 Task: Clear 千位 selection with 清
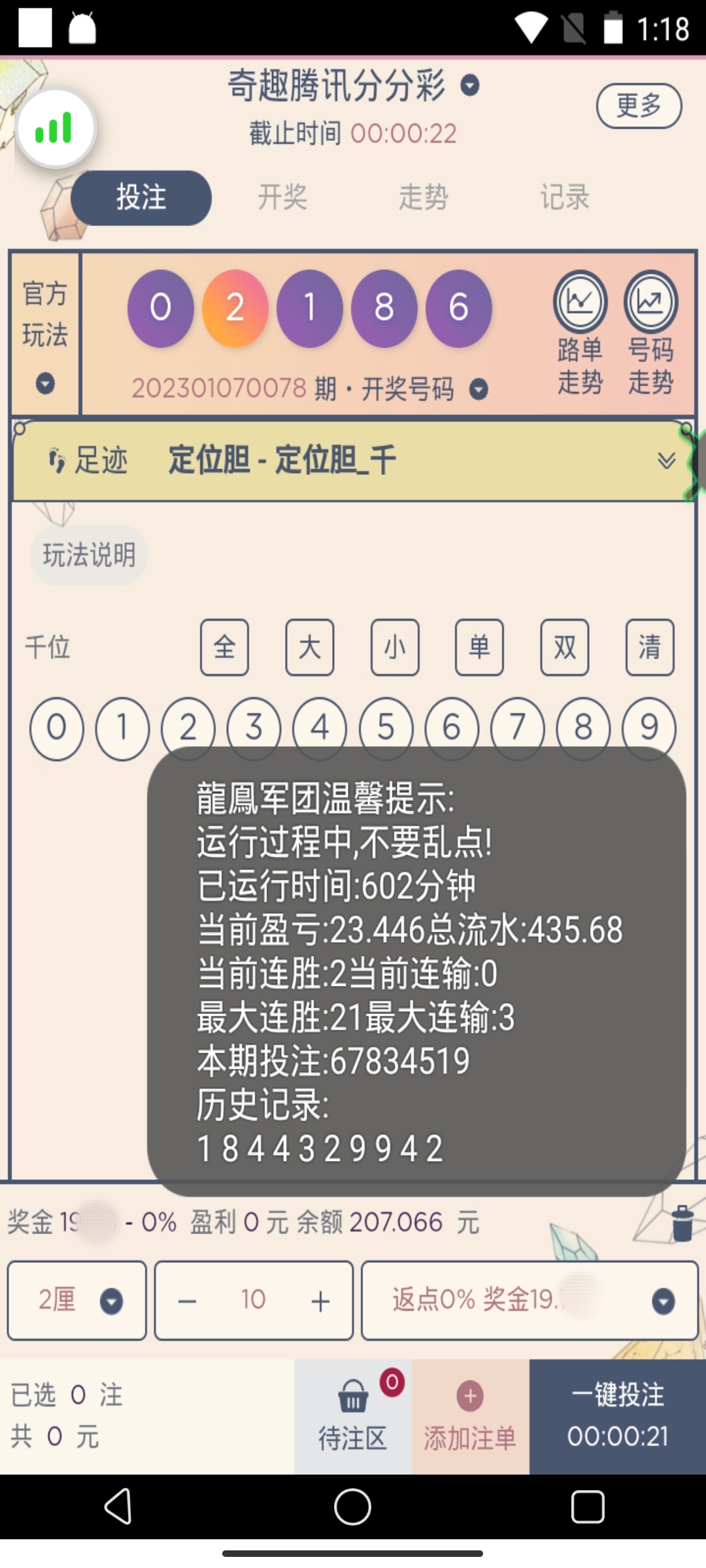tap(649, 647)
